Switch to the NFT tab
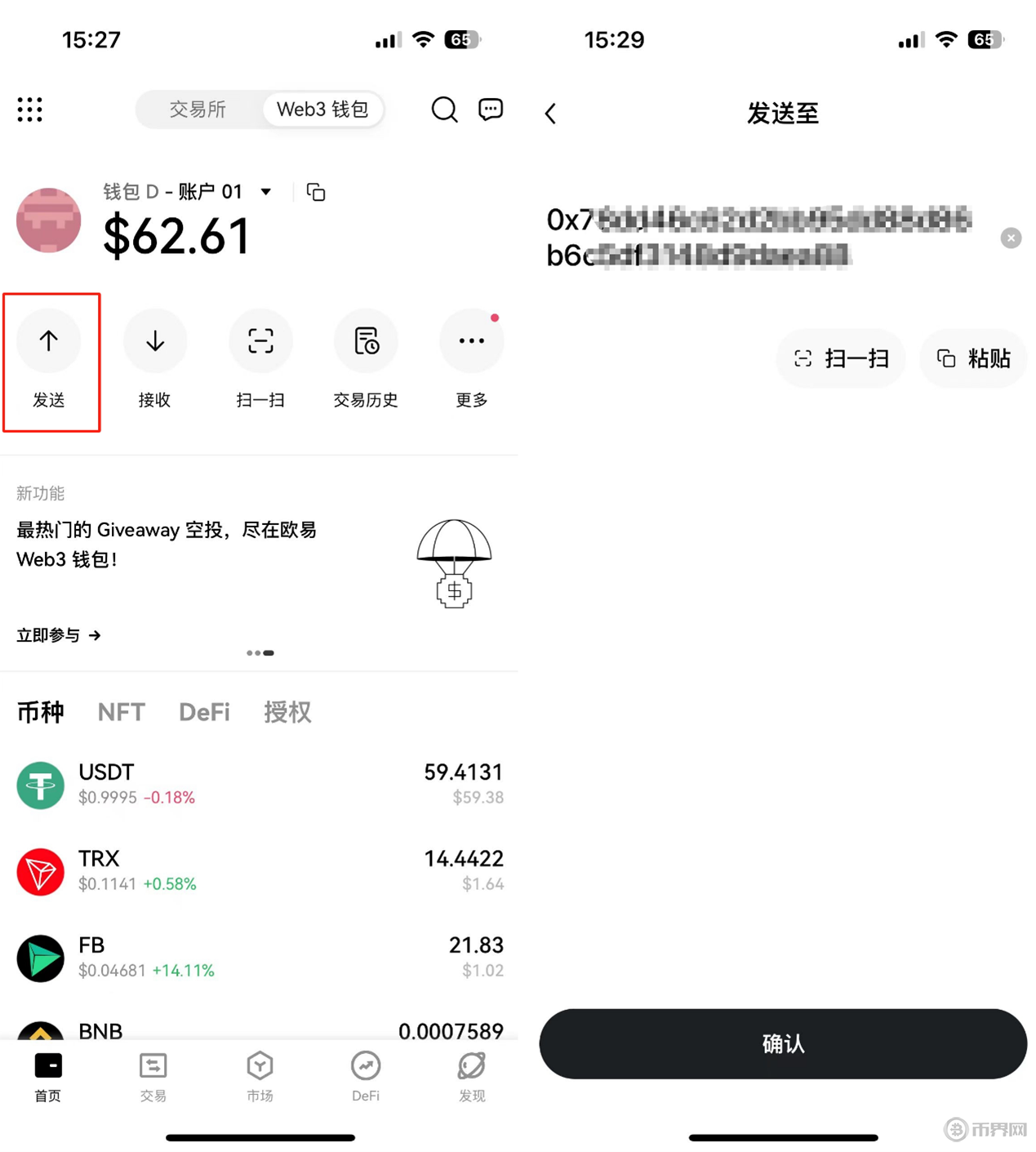1036x1152 pixels. coord(121,712)
